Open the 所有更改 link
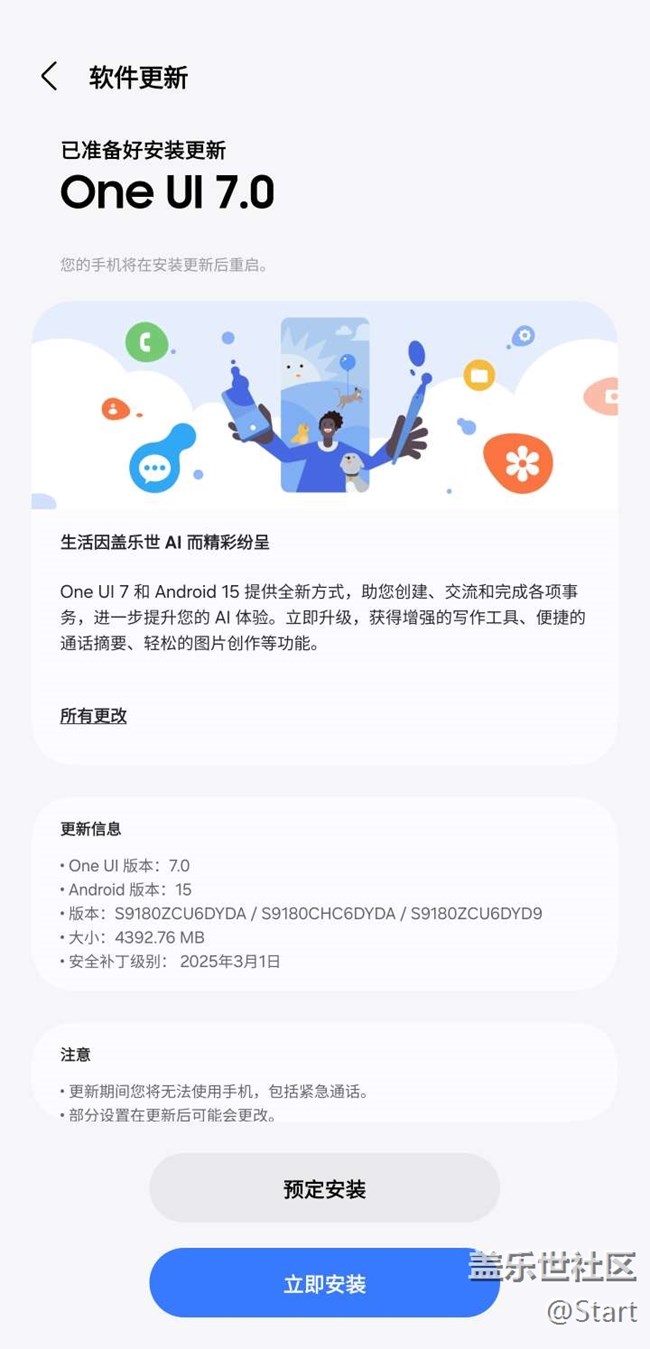 tap(93, 716)
